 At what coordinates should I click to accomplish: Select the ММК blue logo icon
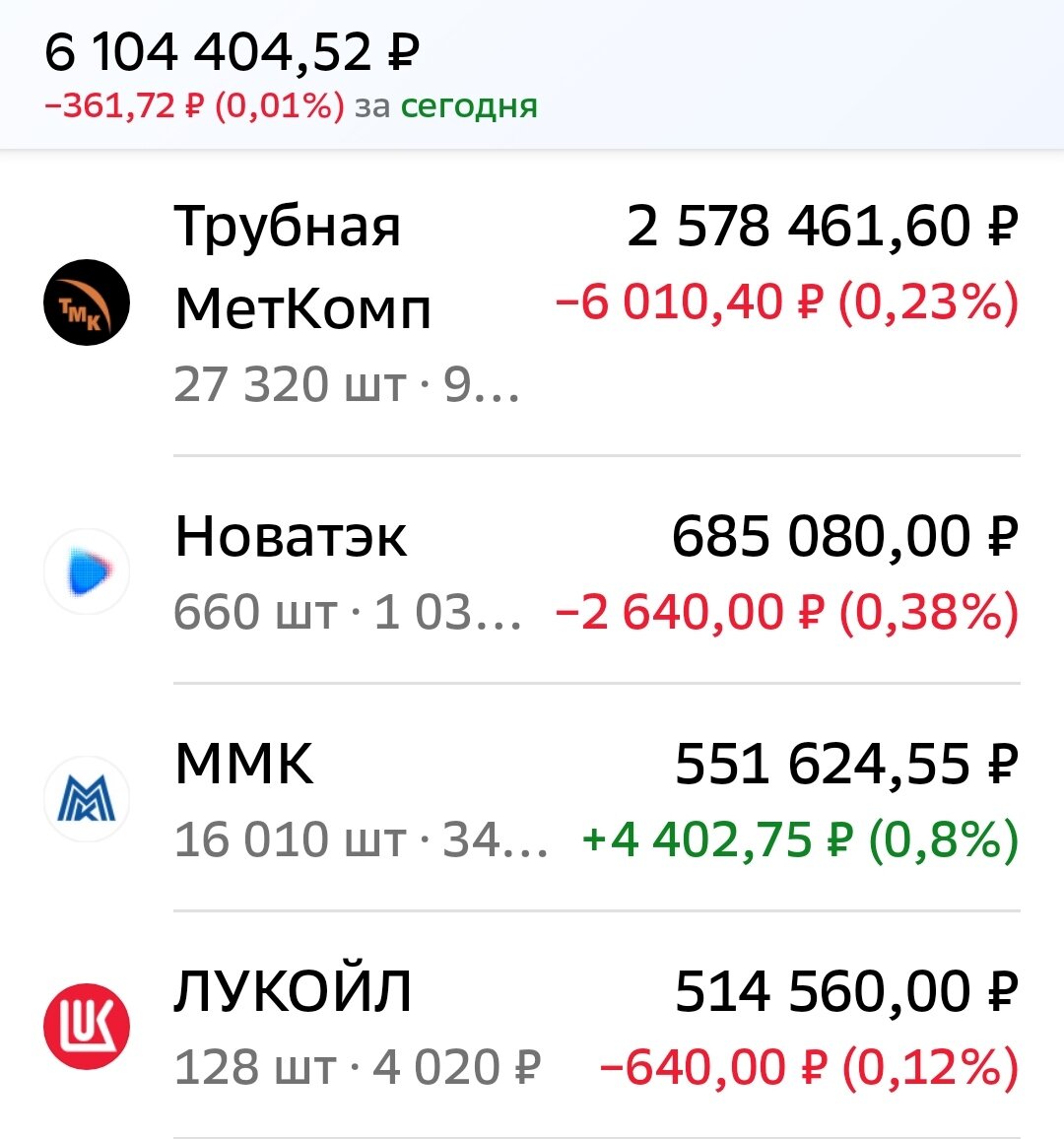click(87, 798)
